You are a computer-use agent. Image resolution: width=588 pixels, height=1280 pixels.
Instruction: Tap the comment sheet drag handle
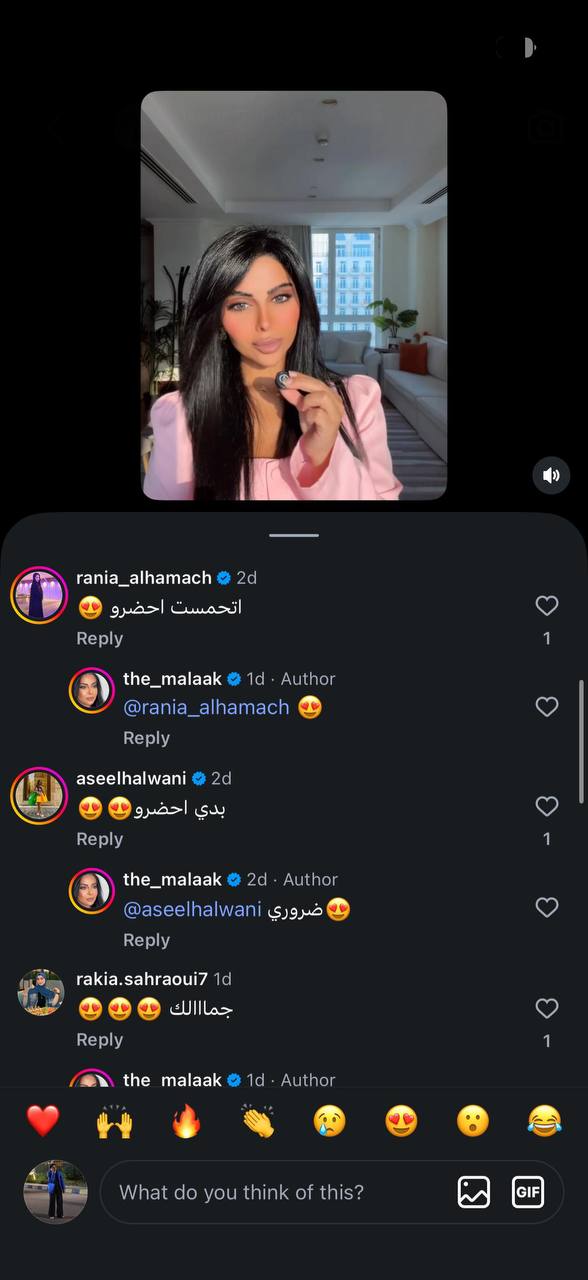pyautogui.click(x=294, y=535)
